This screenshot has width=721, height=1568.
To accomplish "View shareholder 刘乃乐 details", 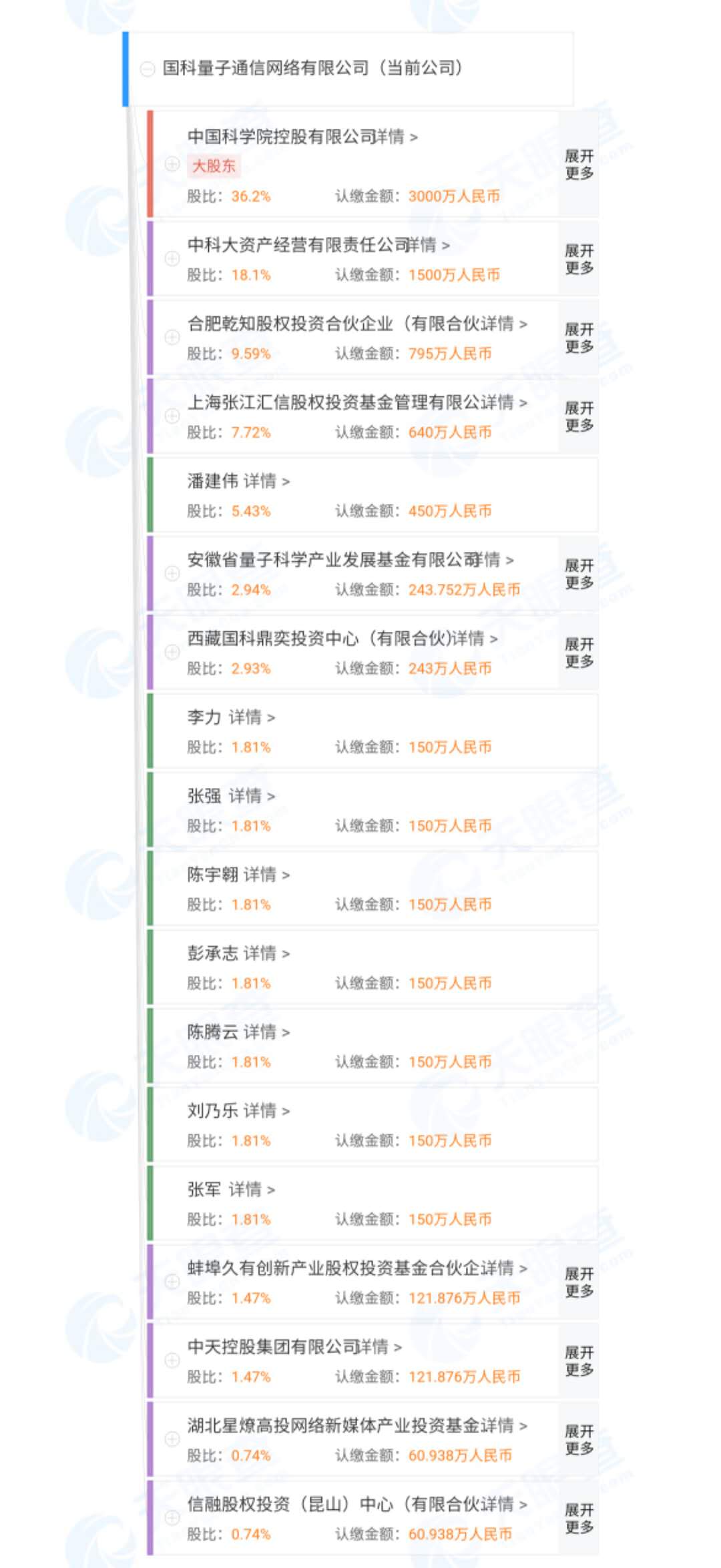I will tap(266, 1111).
